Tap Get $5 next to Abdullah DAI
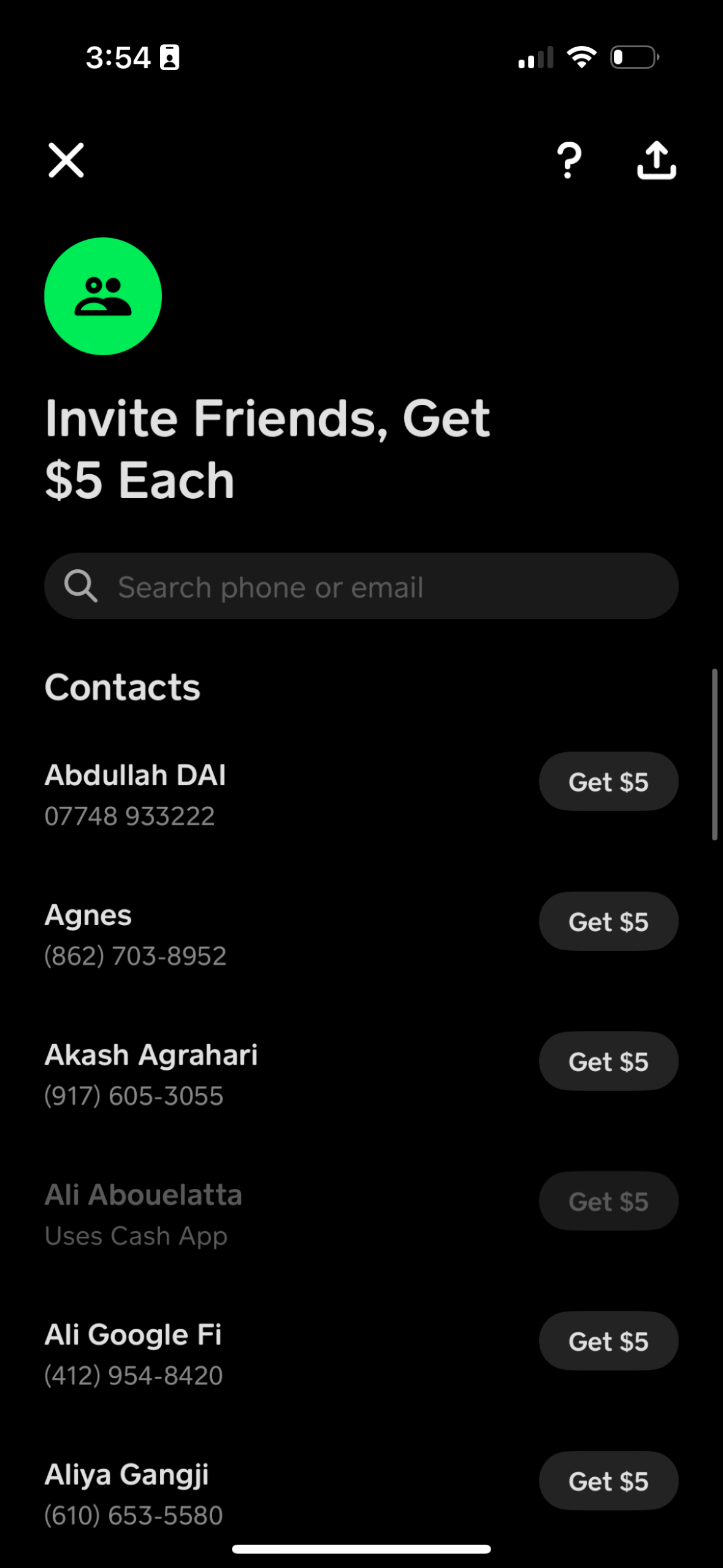 click(x=608, y=782)
